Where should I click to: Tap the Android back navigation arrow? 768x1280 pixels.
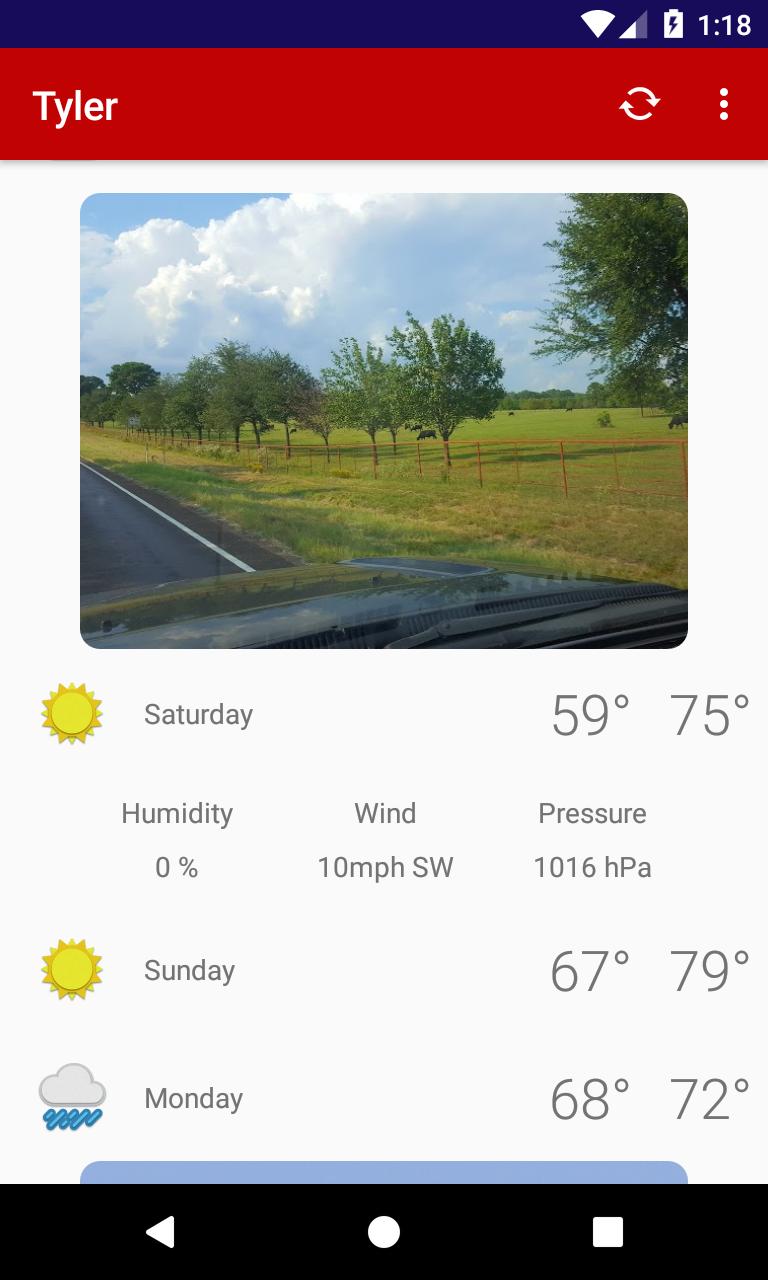(x=161, y=1231)
